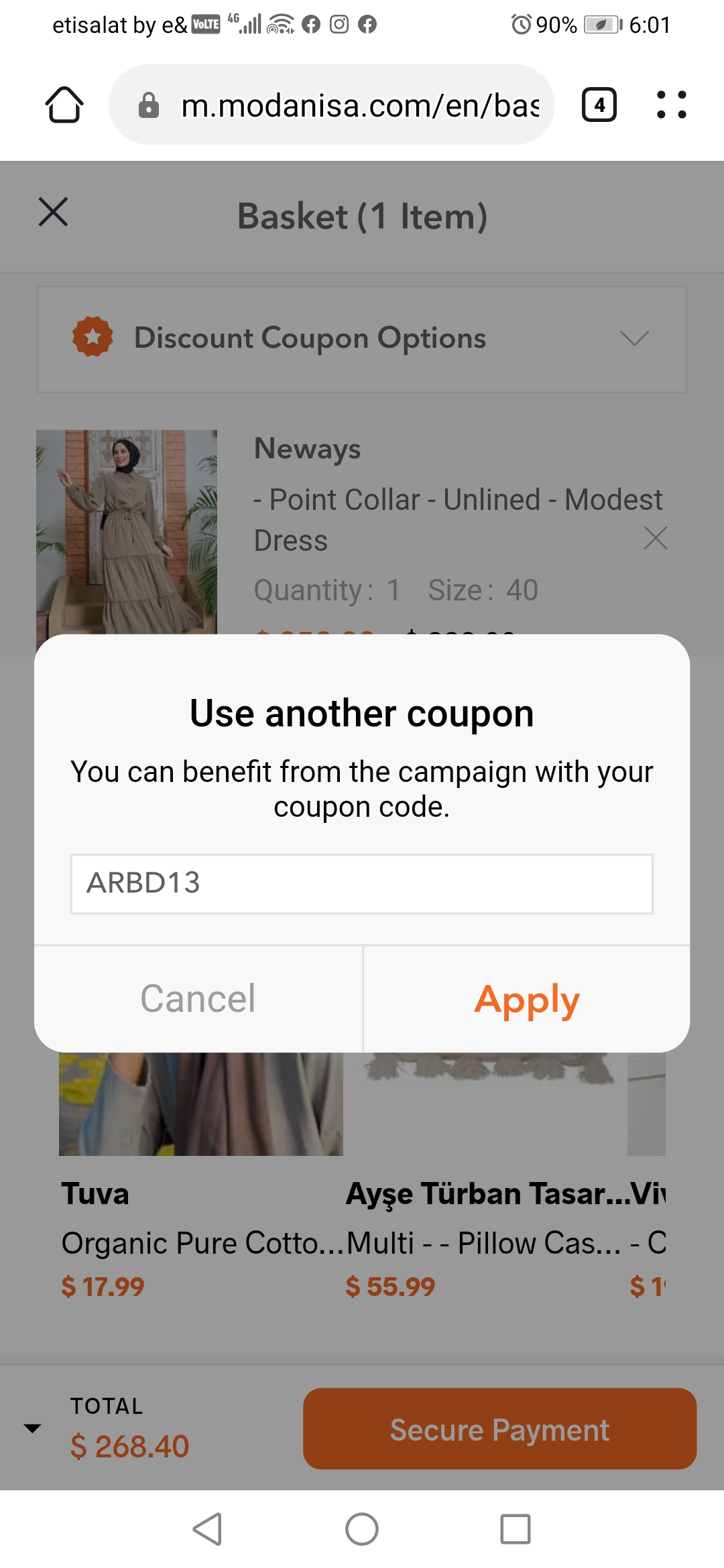Focus the coupon code field with ARBD13

pos(362,883)
